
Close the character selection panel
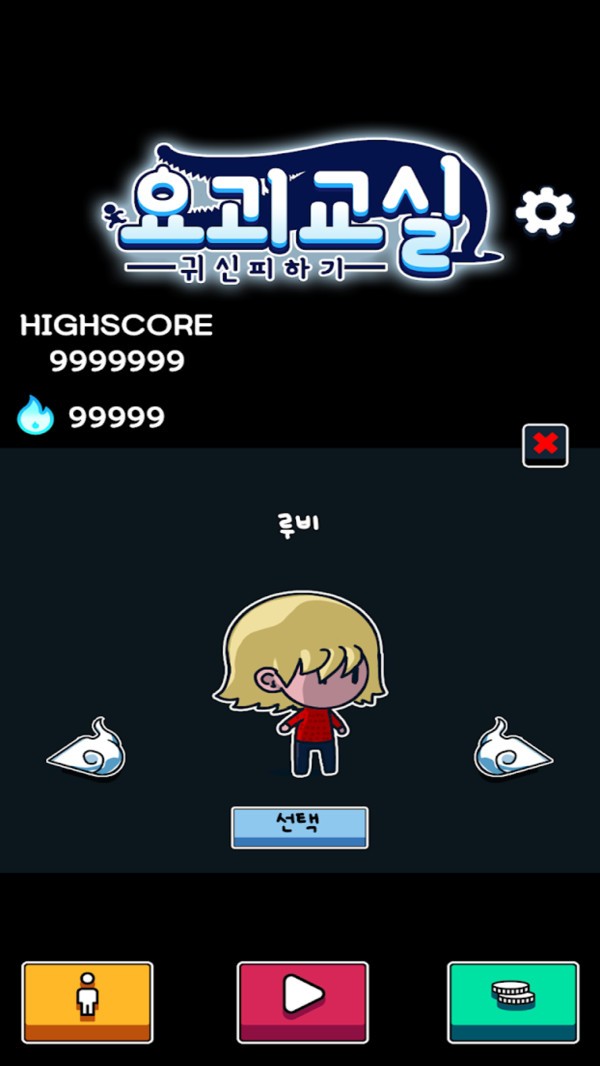(x=545, y=445)
